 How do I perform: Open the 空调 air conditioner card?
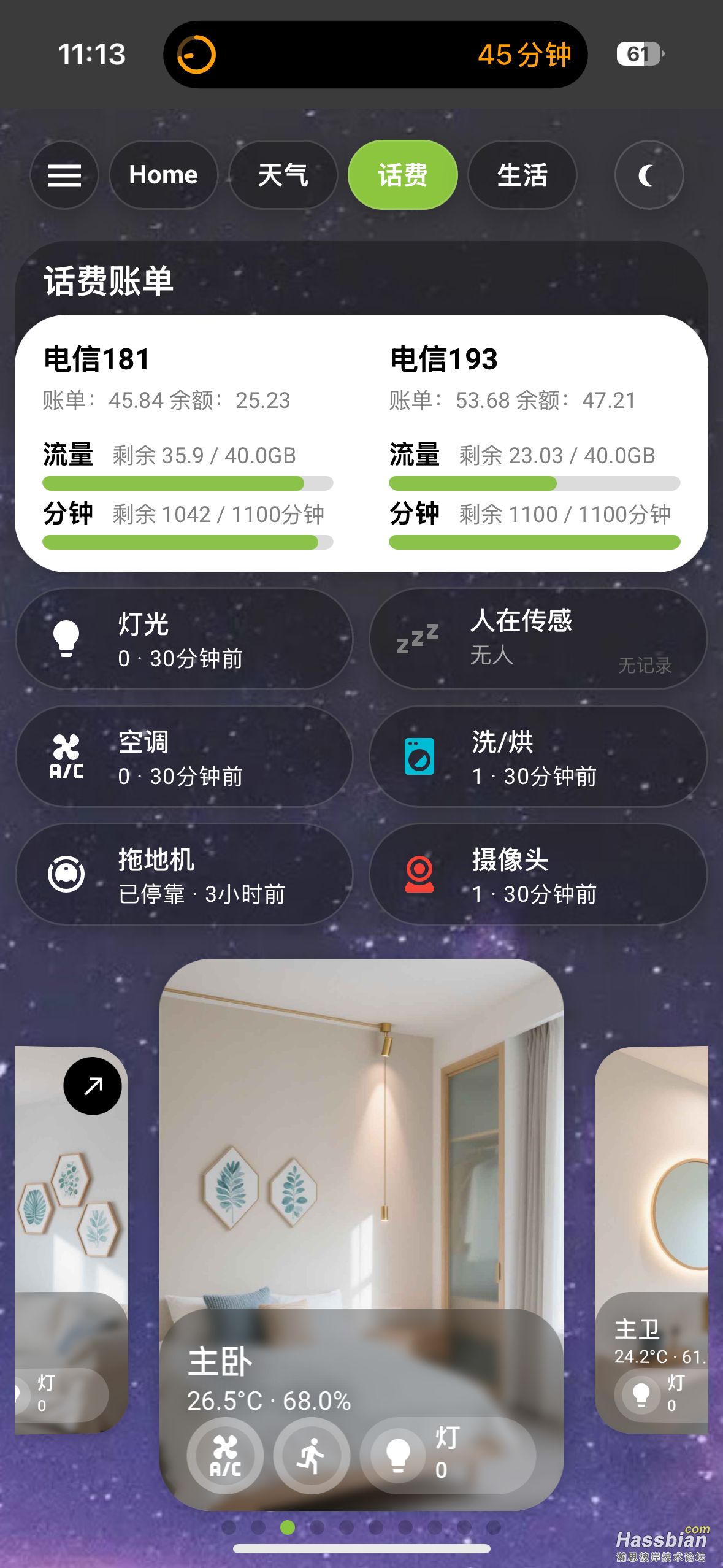(x=184, y=757)
